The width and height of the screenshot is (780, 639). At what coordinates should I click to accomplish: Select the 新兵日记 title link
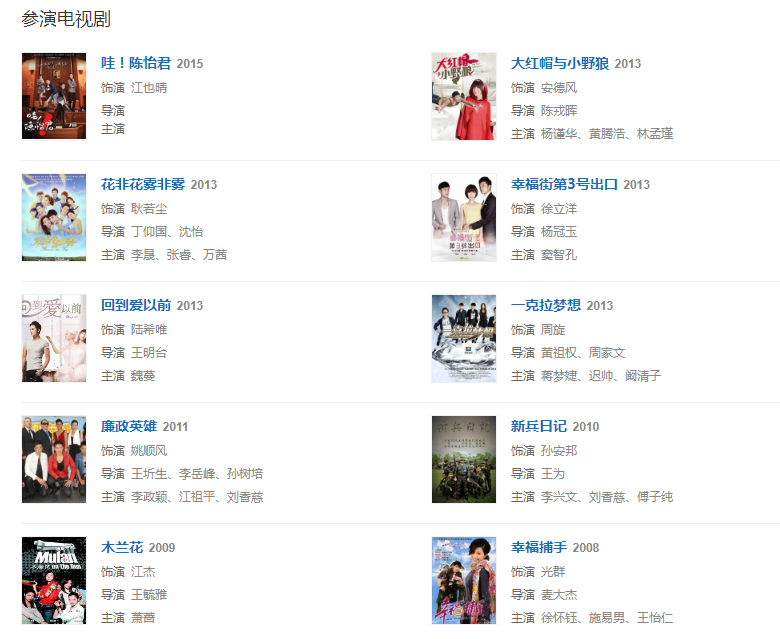(x=539, y=427)
